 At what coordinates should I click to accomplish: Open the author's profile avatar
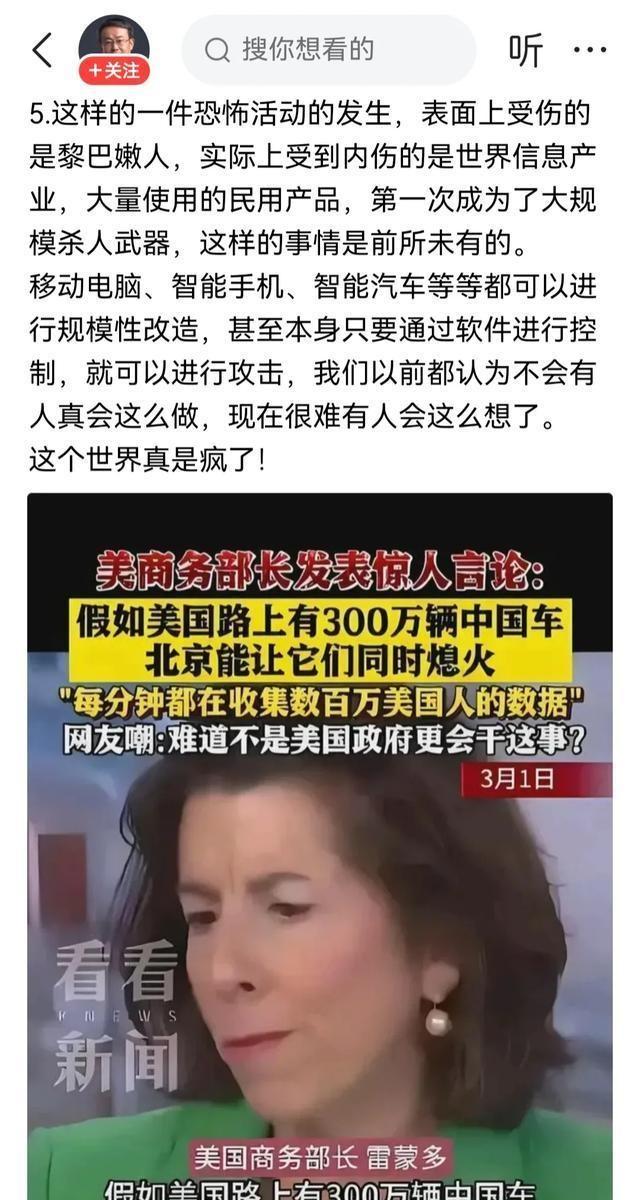tap(114, 40)
